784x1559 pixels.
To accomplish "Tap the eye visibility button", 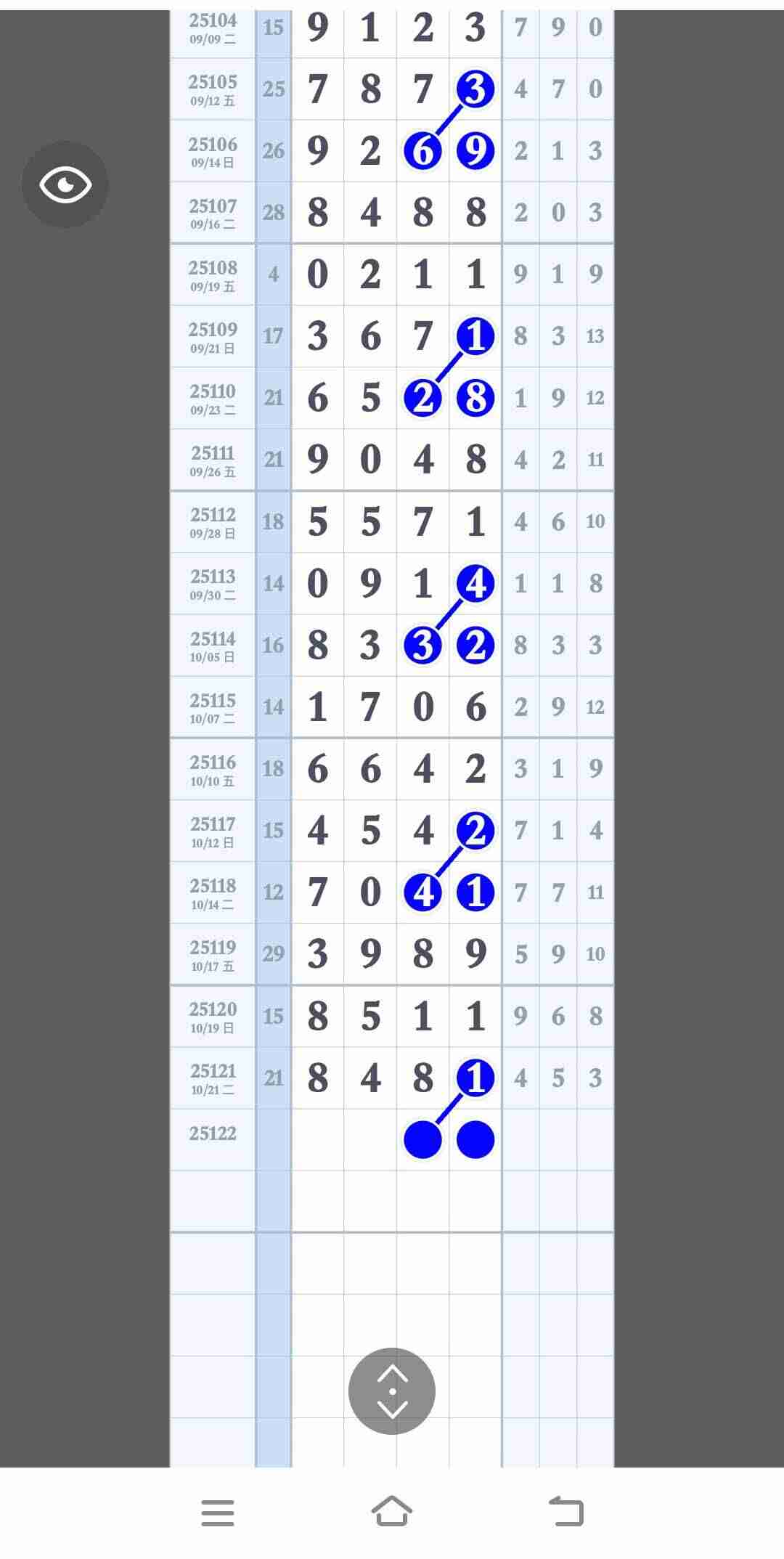I will [65, 184].
